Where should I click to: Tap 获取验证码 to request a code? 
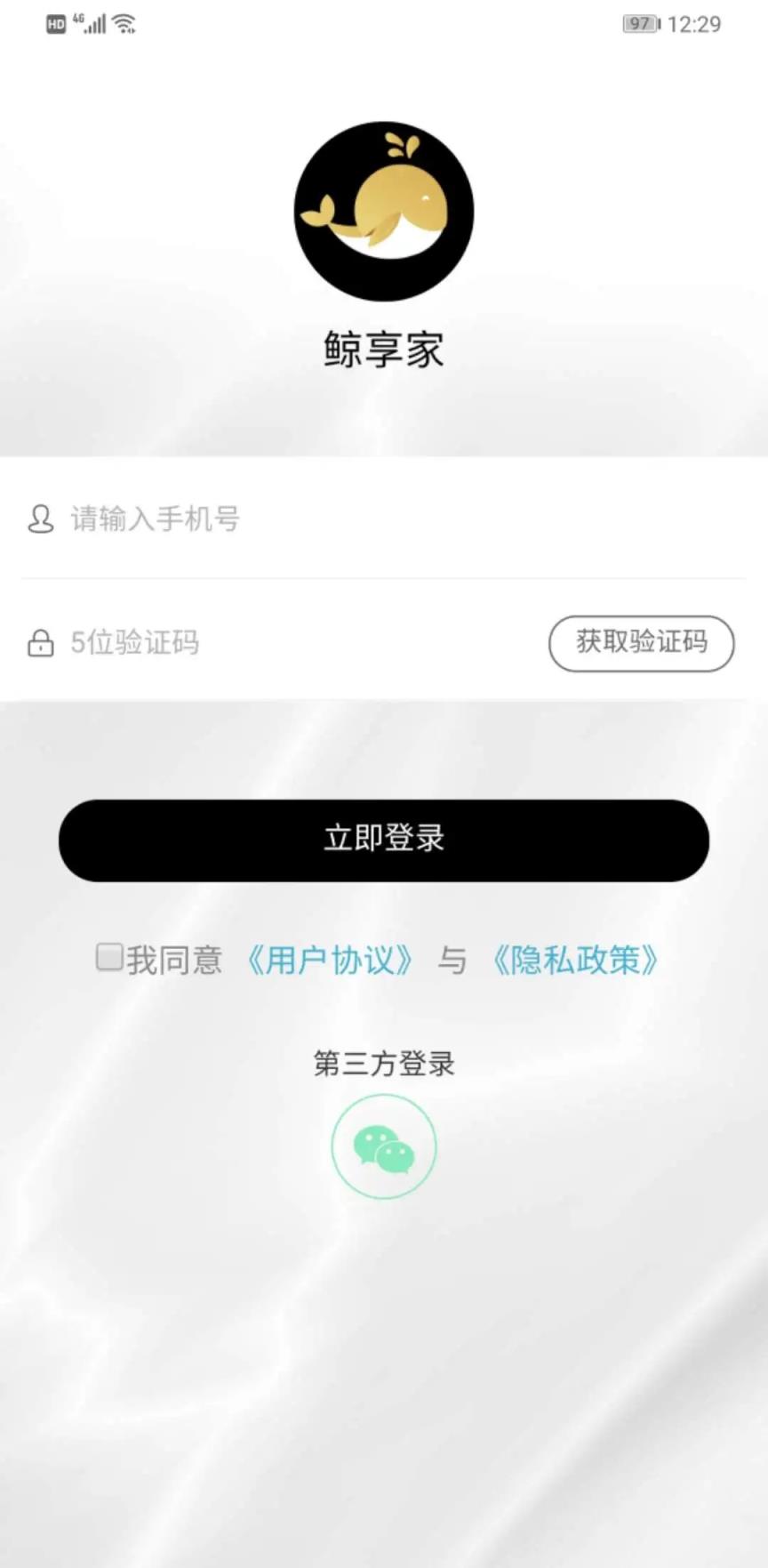[x=641, y=643]
